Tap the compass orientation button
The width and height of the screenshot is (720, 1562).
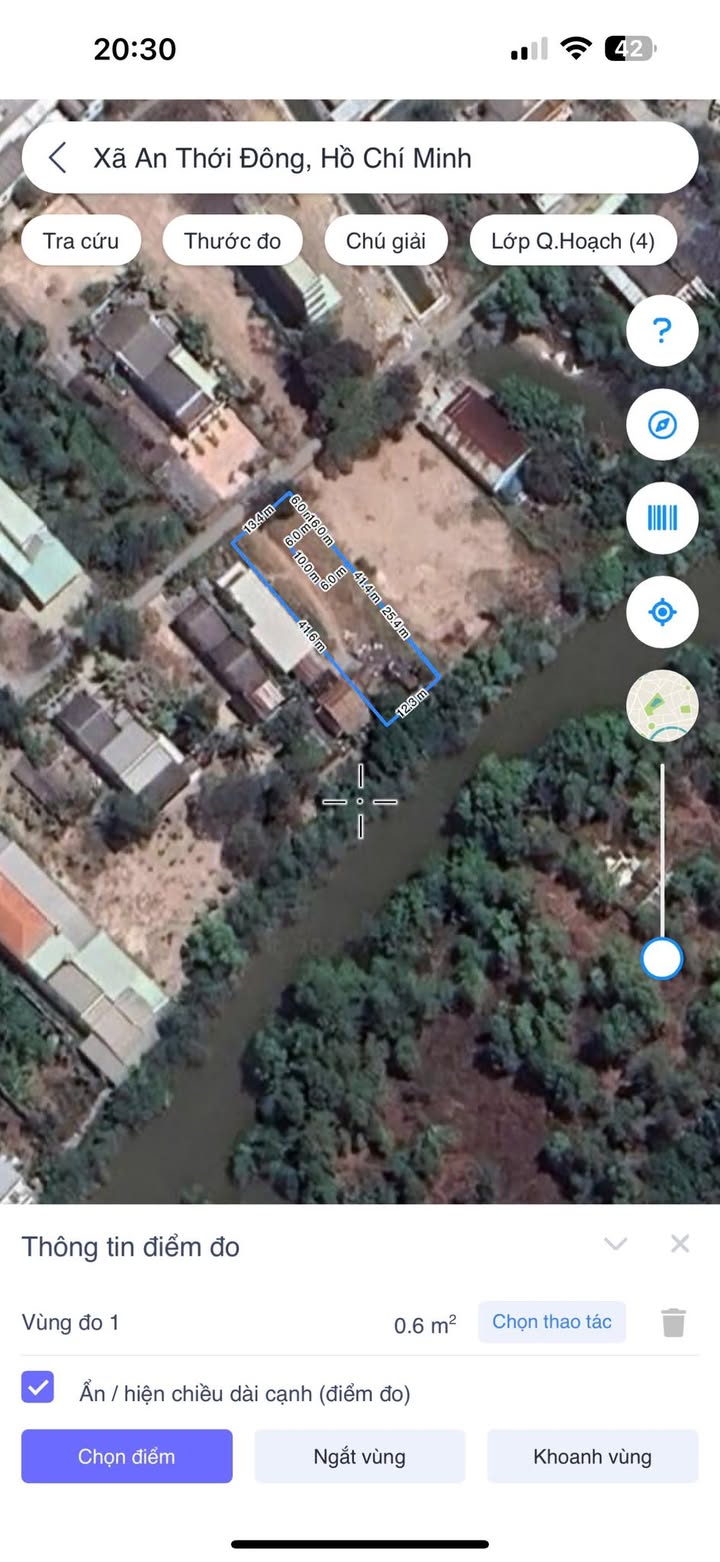point(662,425)
